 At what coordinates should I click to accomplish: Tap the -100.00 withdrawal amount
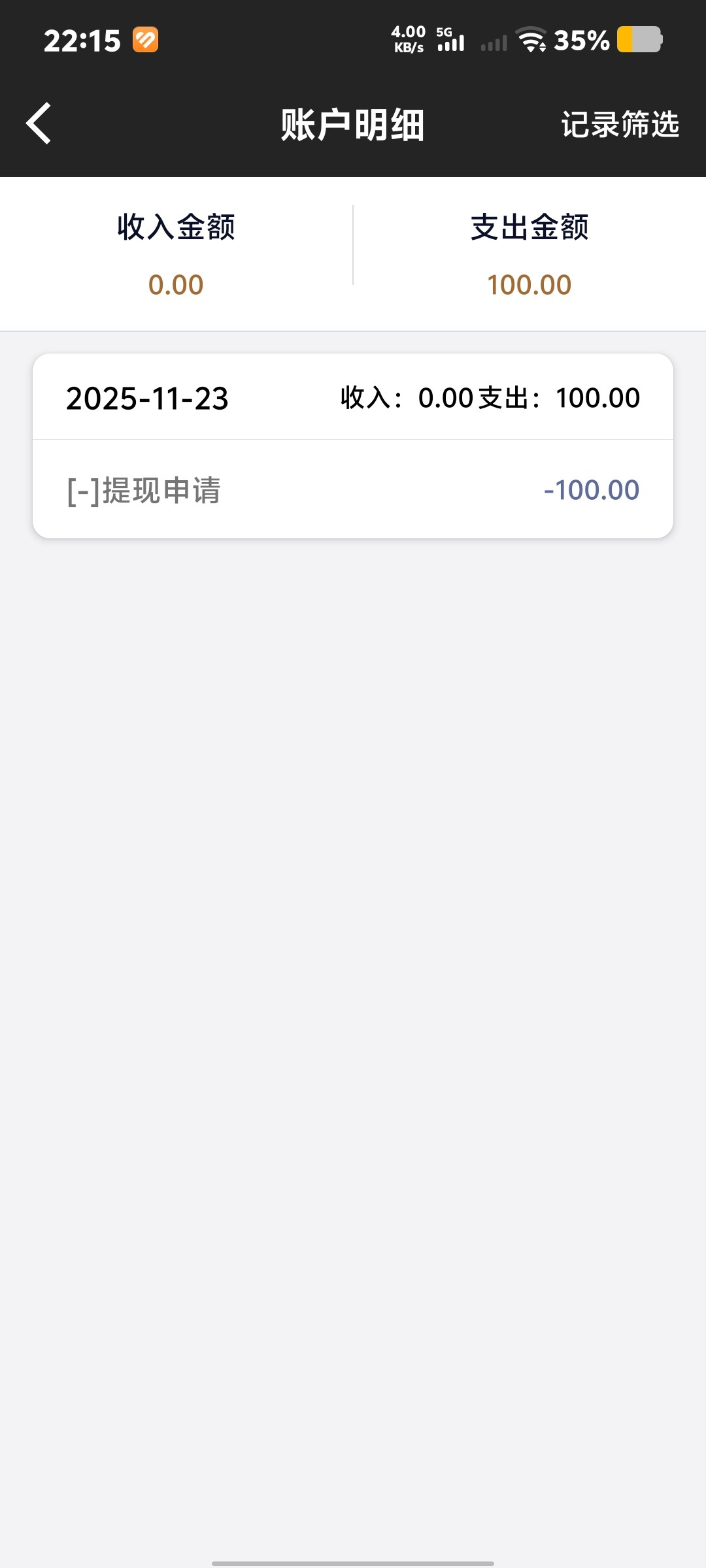click(592, 489)
